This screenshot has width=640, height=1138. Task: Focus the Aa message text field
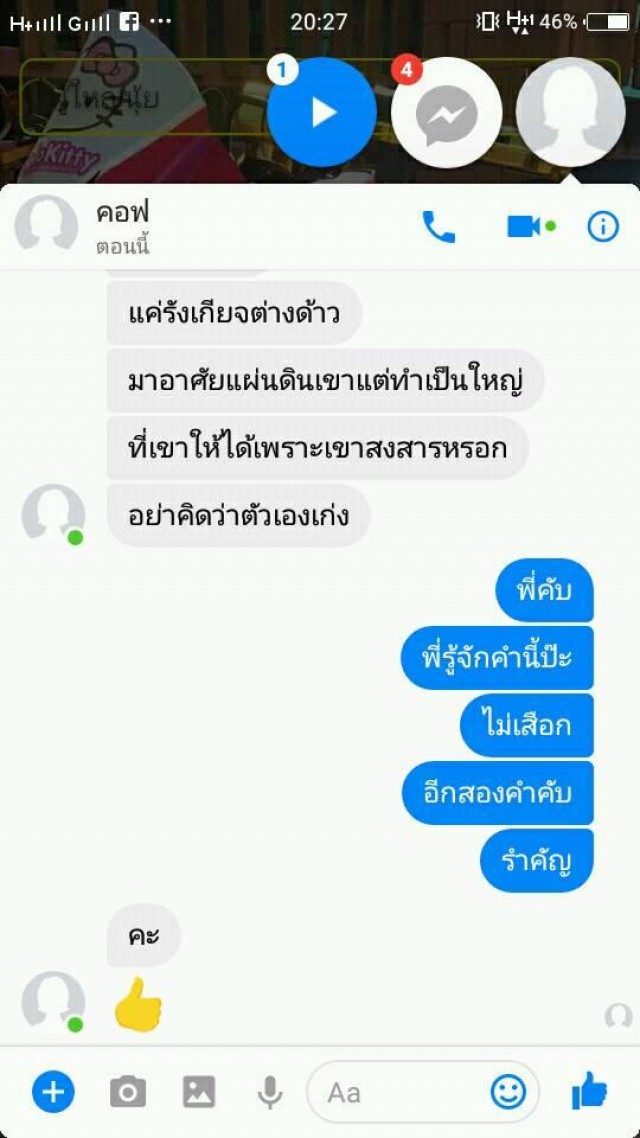point(400,1092)
